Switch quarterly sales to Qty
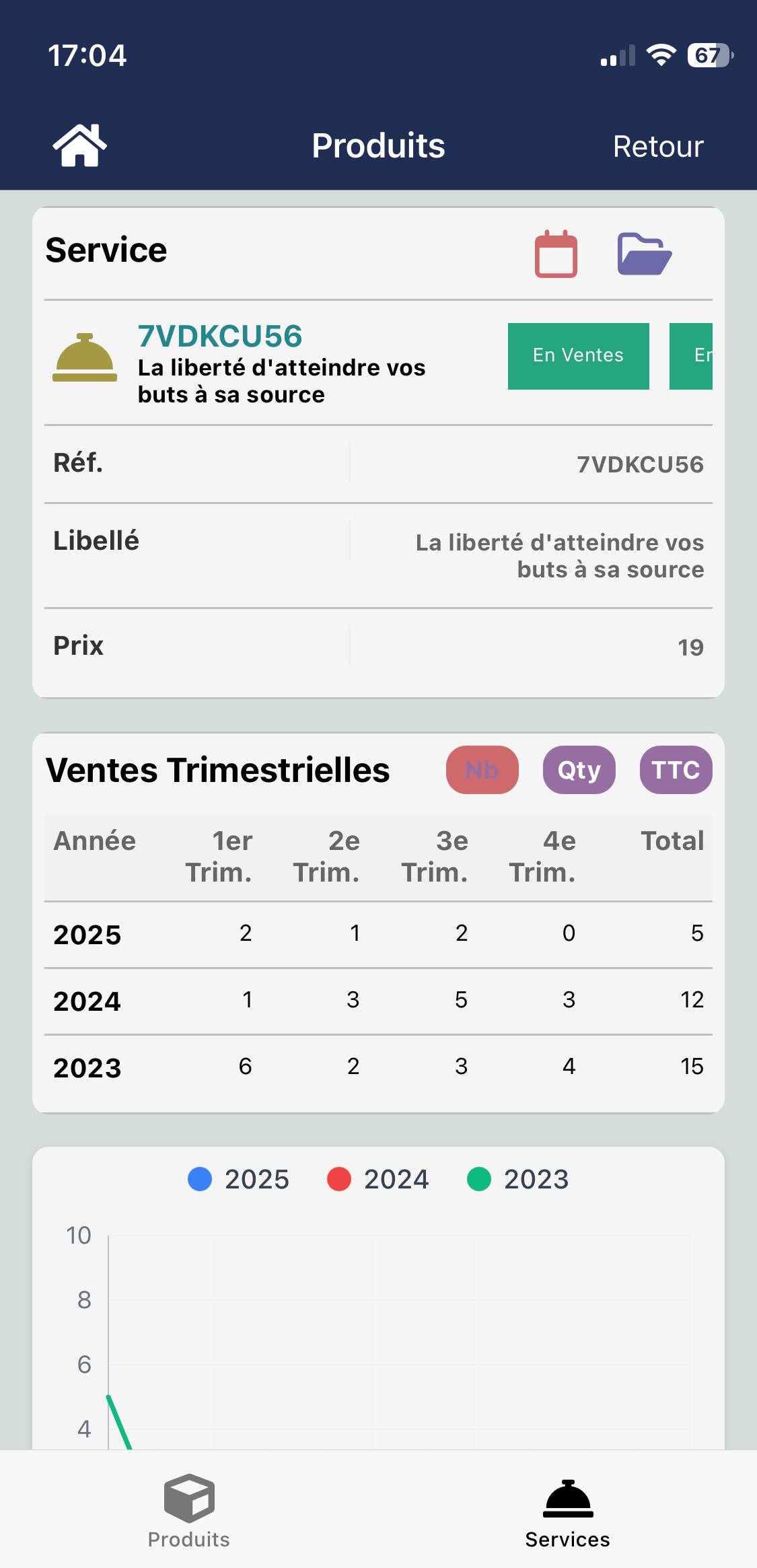 (x=579, y=770)
